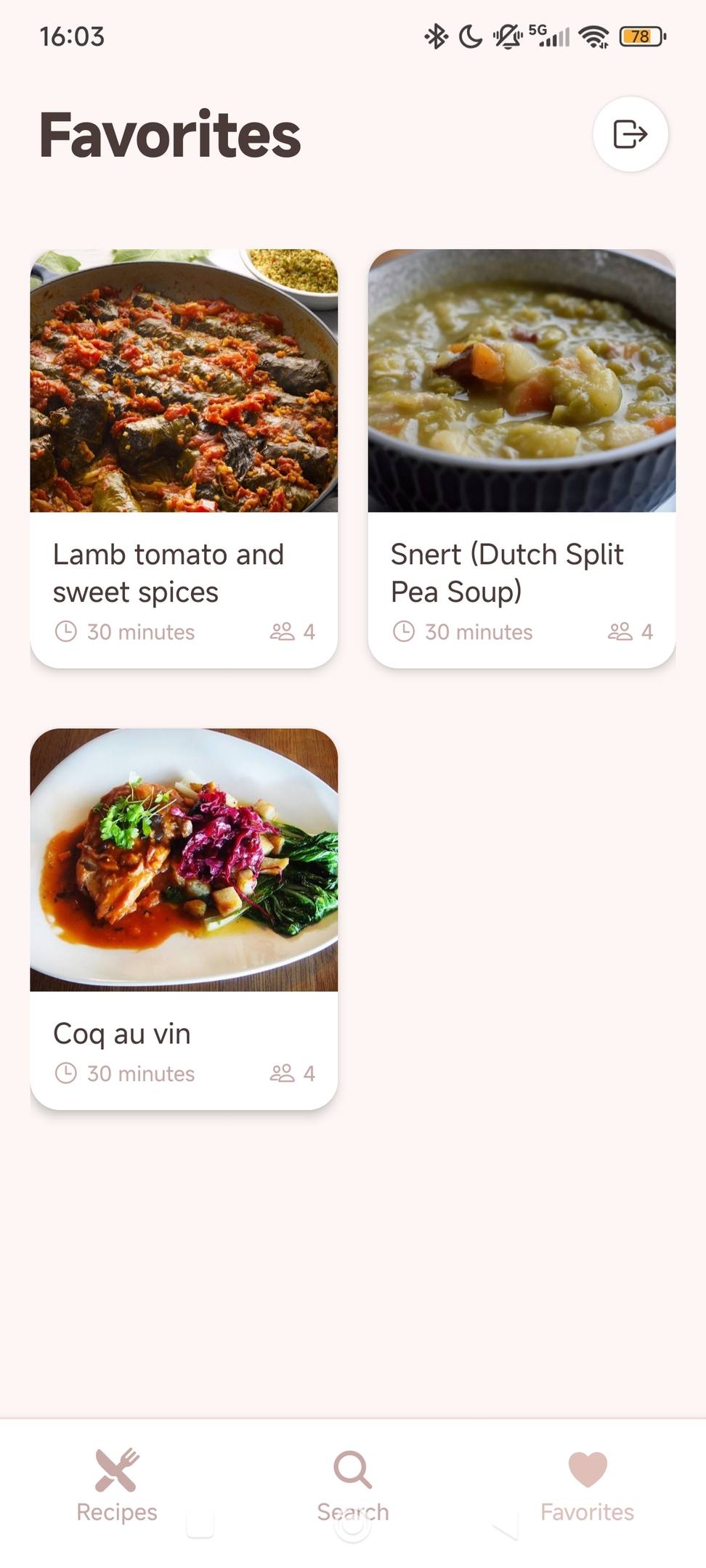This screenshot has width=706, height=1568.
Task: Go to the Search tab
Action: pos(353,1485)
